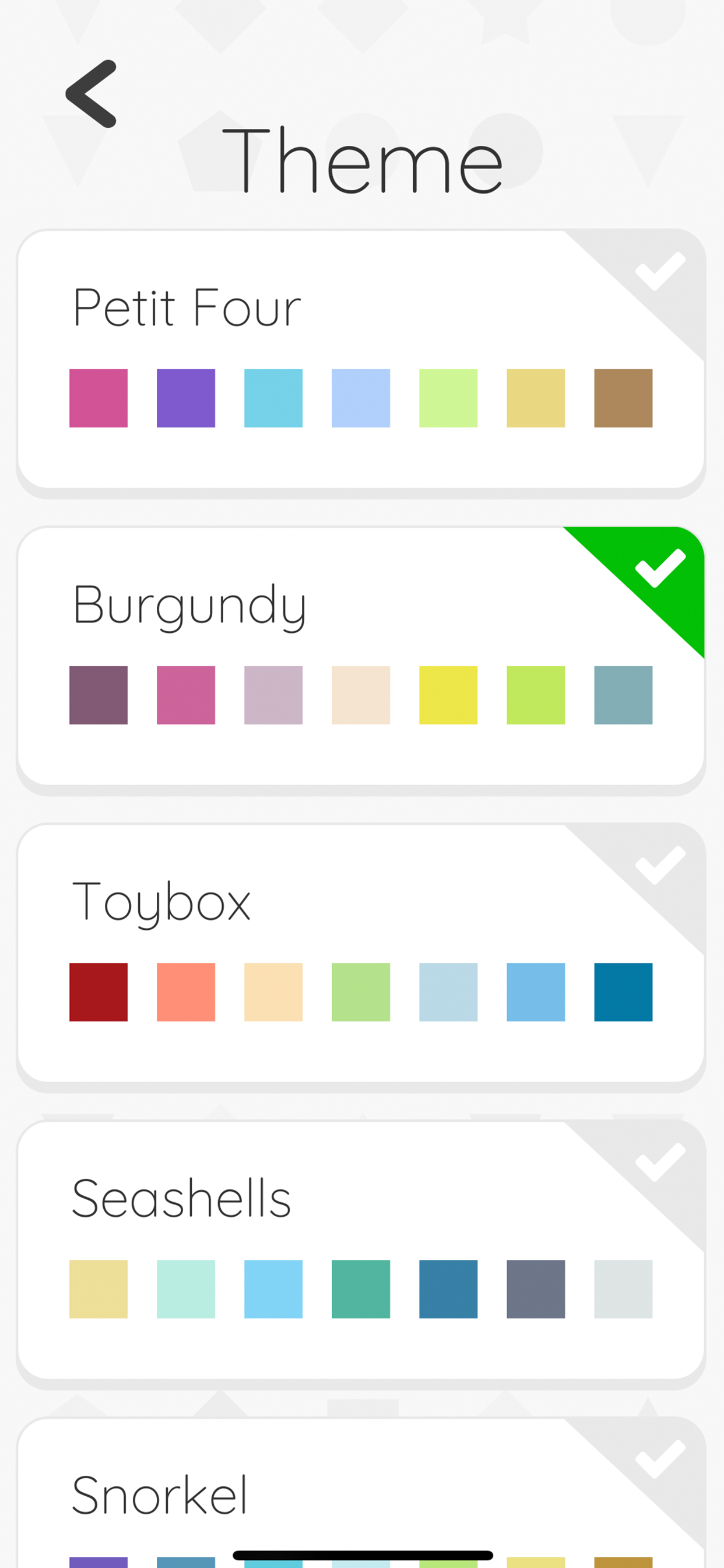
Task: Switch to the Snorkel theme
Action: point(361,1492)
